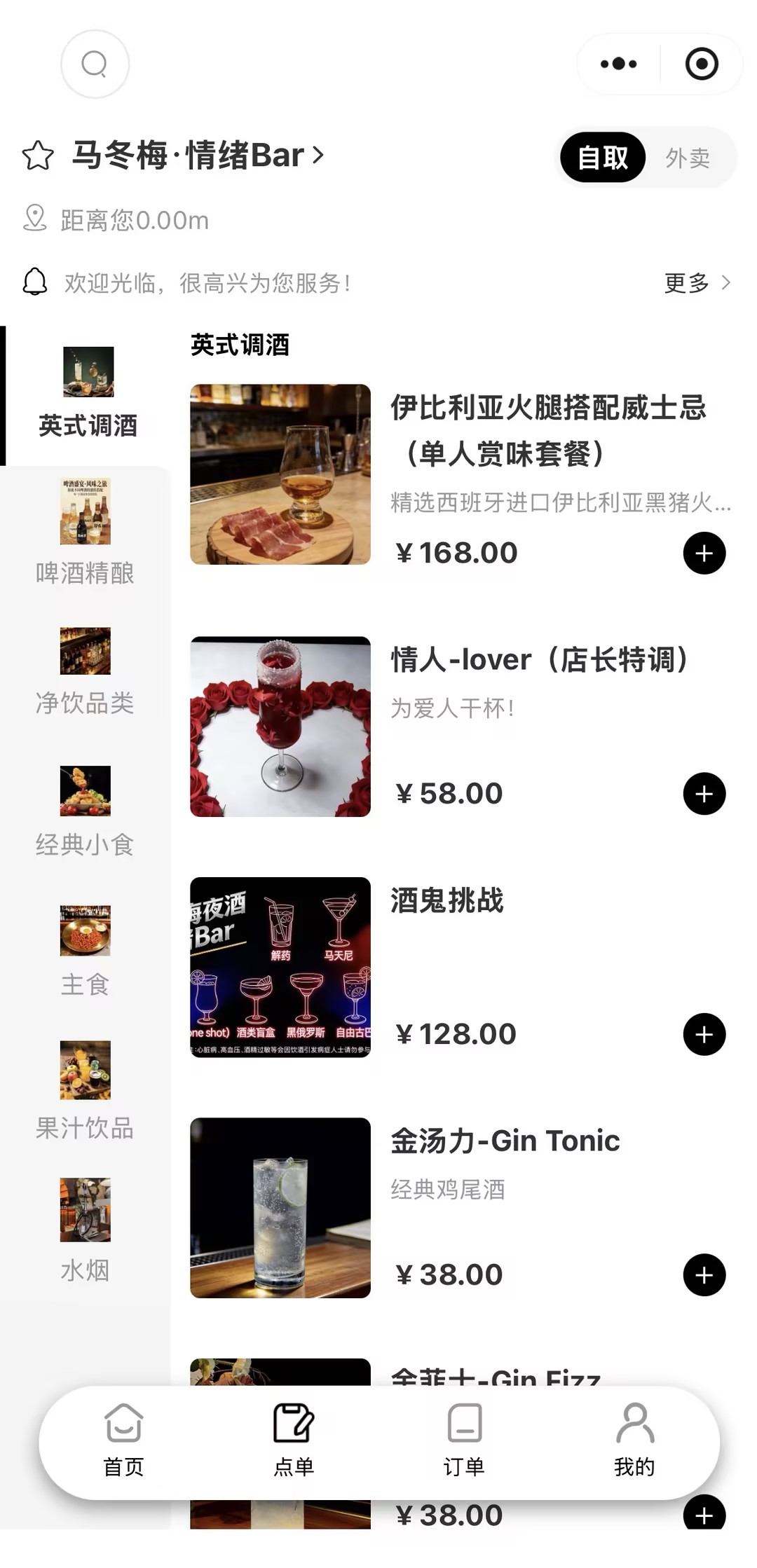The height and width of the screenshot is (1568, 757).
Task: Open 更多 announcements
Action: [697, 283]
